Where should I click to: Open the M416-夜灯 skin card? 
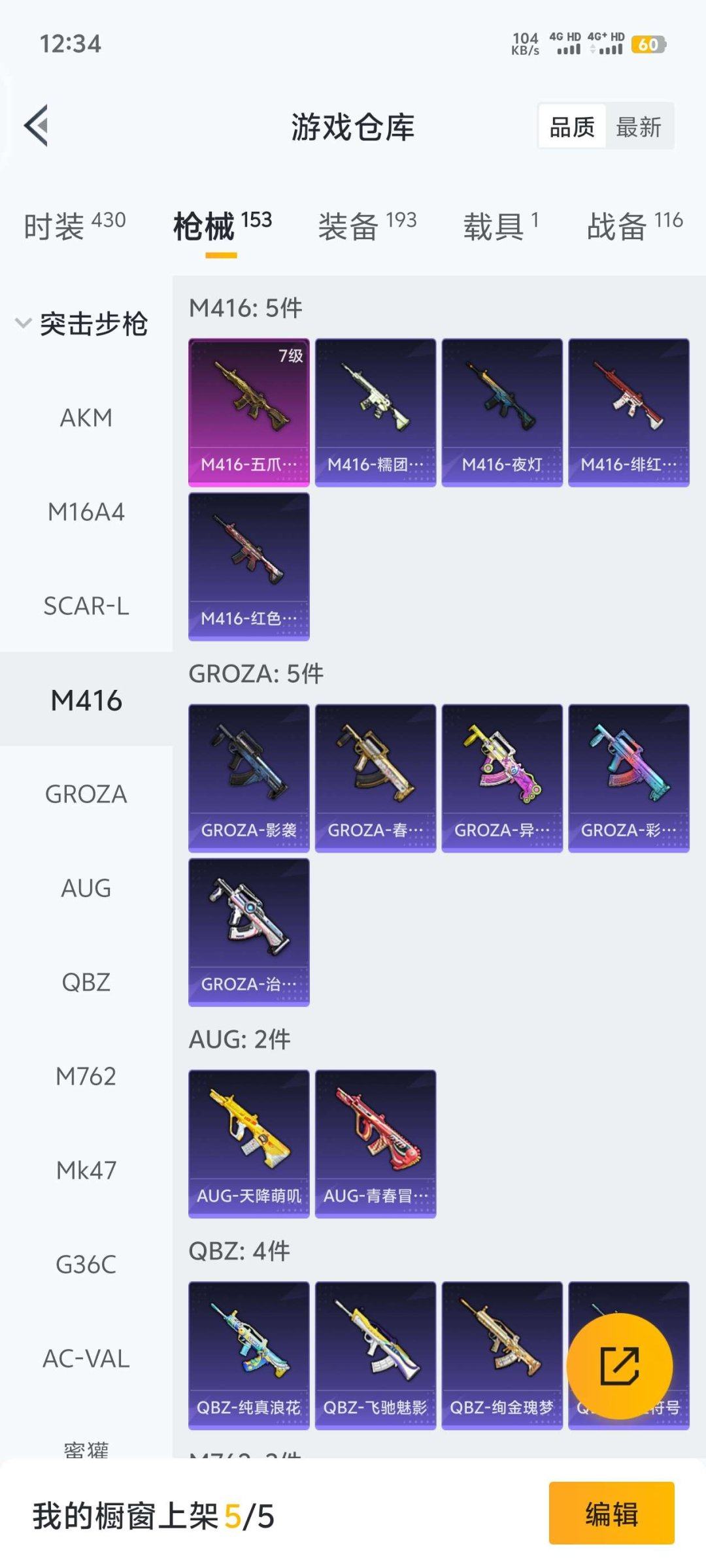pyautogui.click(x=501, y=412)
